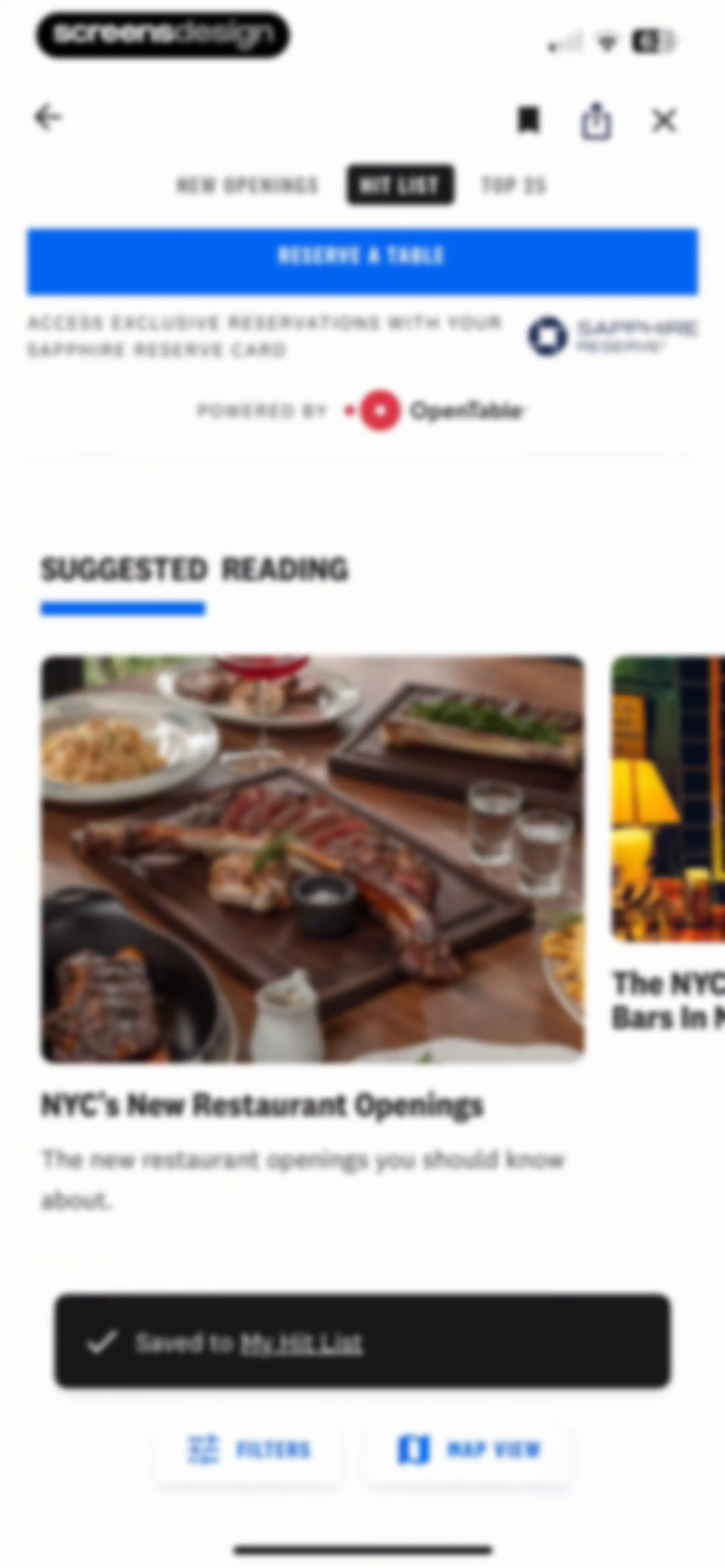Select the Hit List tab
This screenshot has height=1568, width=725.
pyautogui.click(x=400, y=185)
